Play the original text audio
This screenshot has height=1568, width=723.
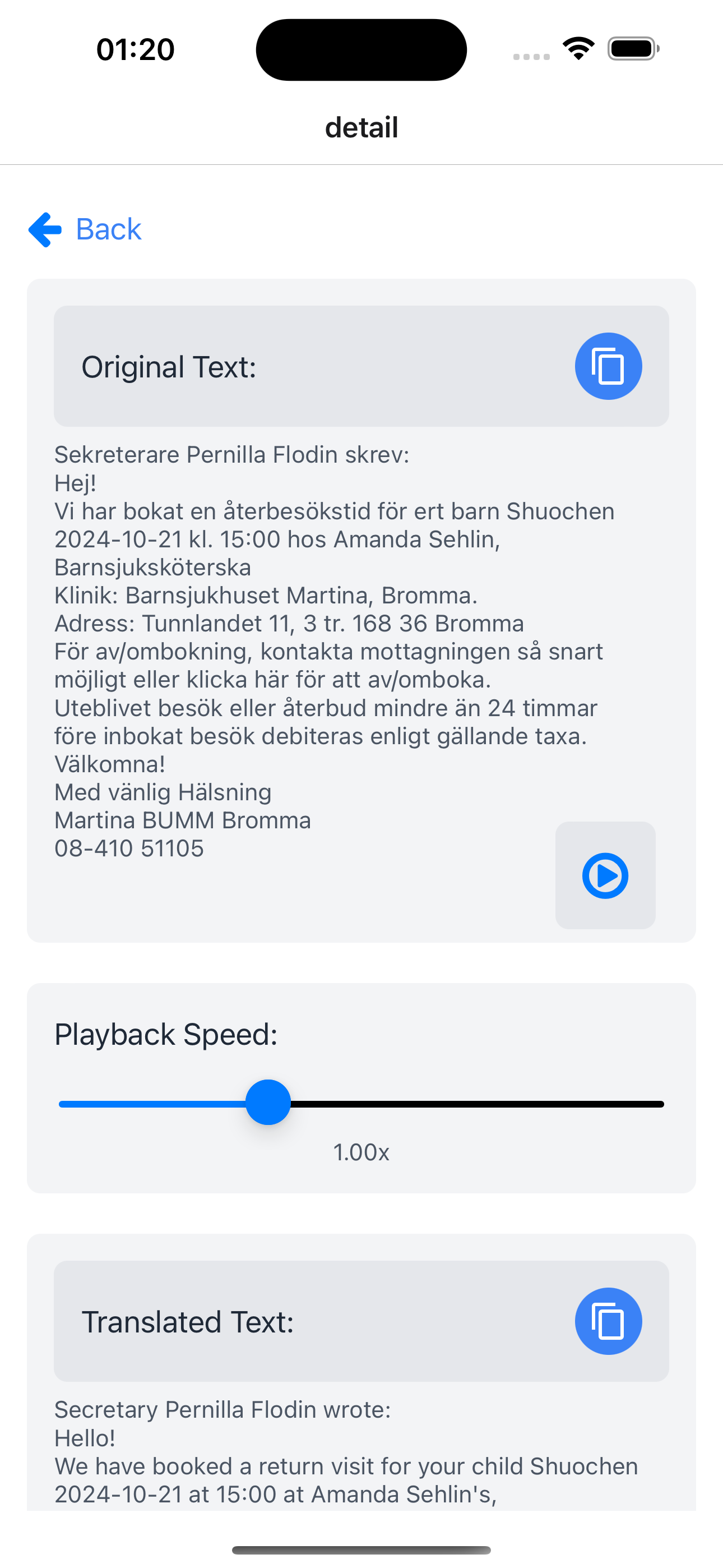605,875
